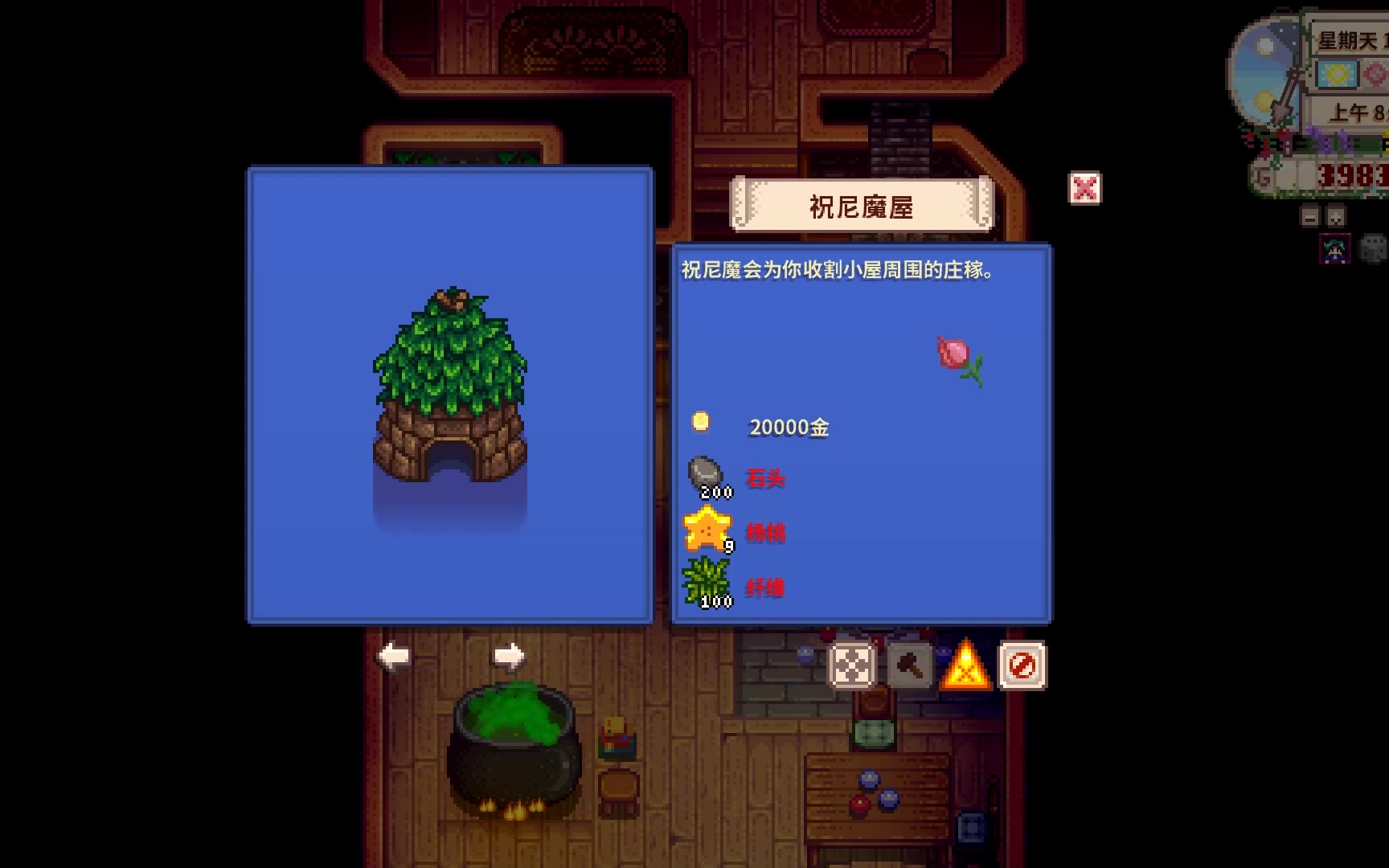Cancel with the red no-entry button

[1022, 665]
